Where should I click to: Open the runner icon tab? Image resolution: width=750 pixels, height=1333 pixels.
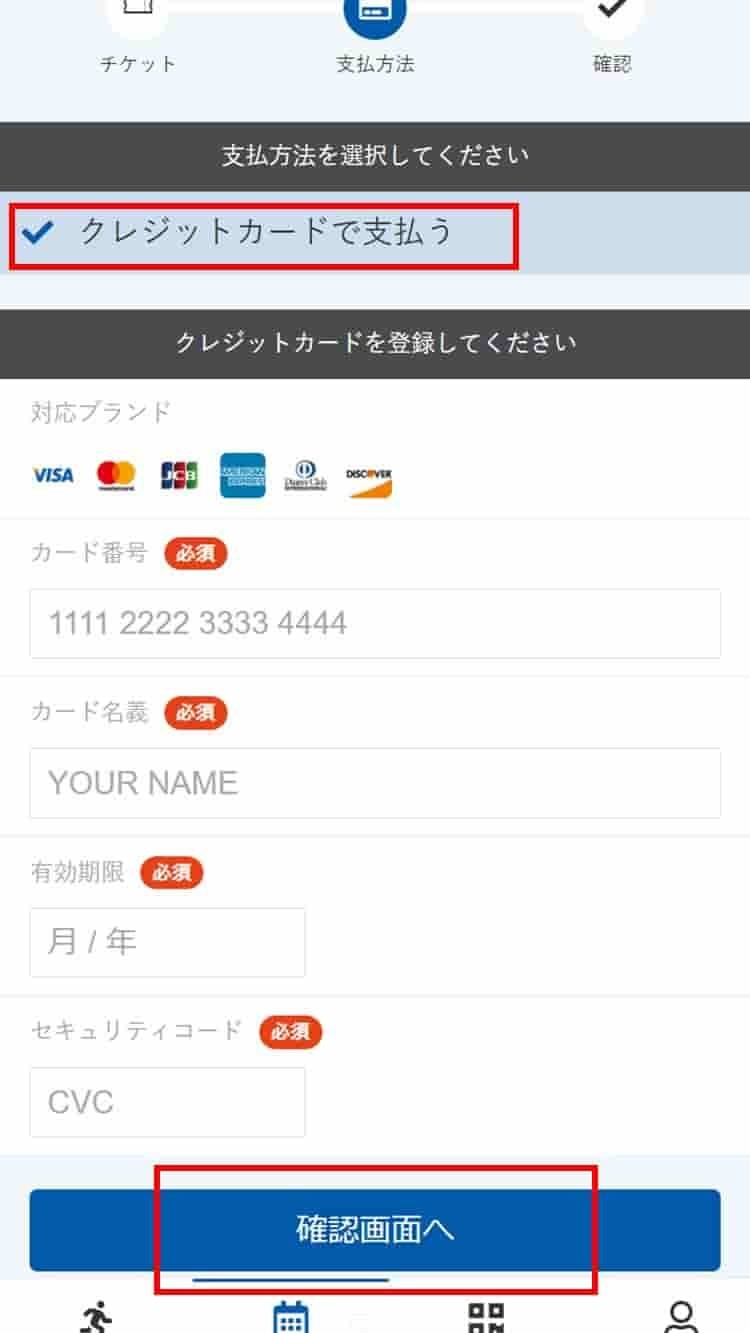(x=96, y=1316)
